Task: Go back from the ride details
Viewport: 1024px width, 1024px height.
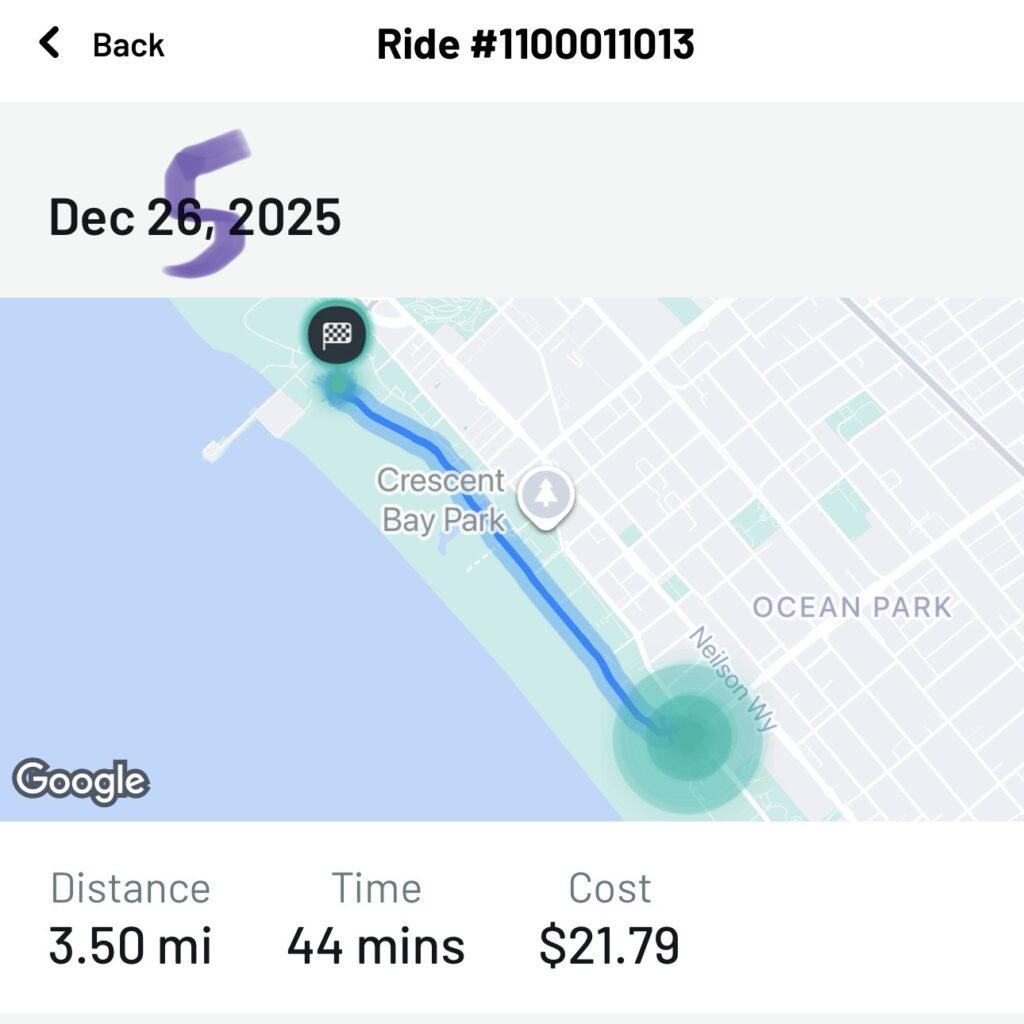Action: point(100,45)
